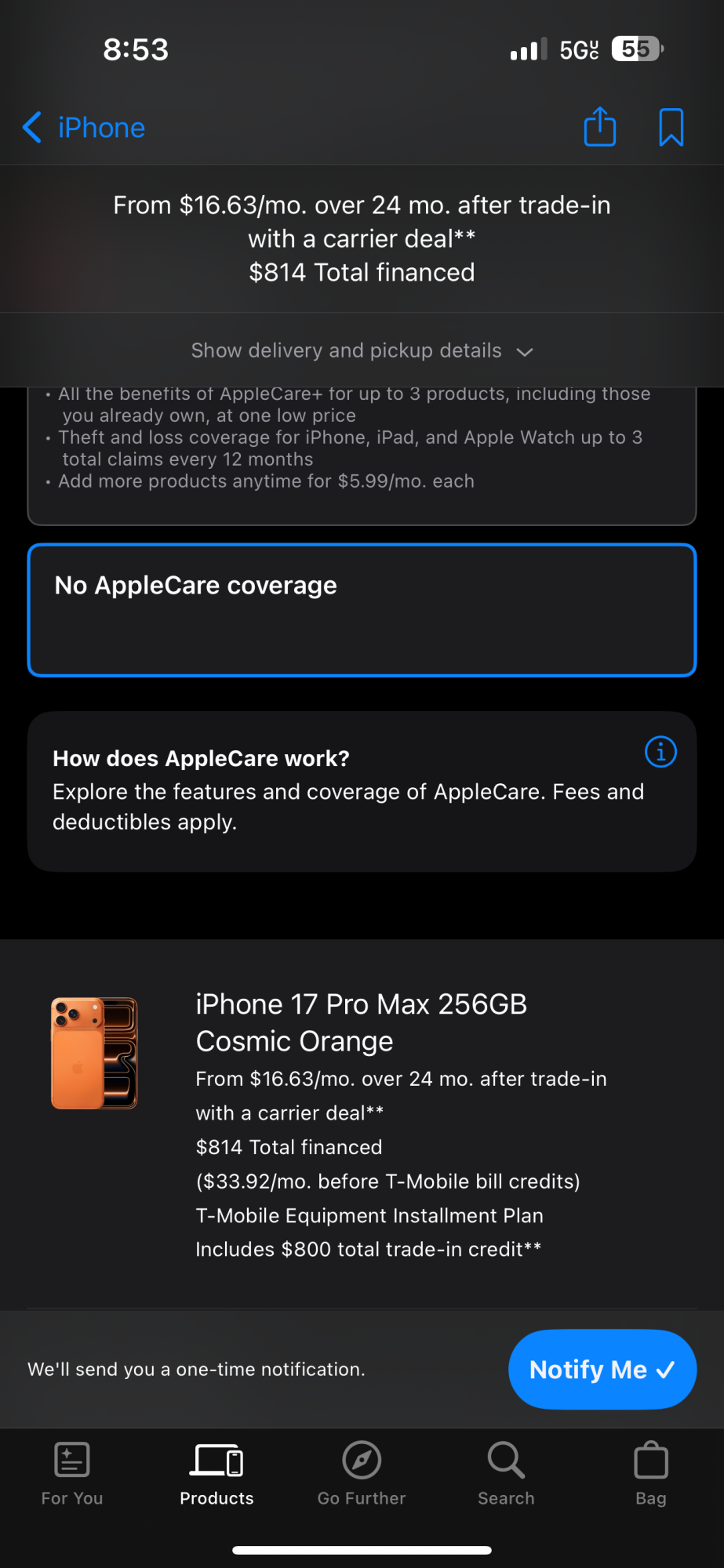This screenshot has width=724, height=1568.
Task: Share this iPhone configuration
Action: click(600, 127)
